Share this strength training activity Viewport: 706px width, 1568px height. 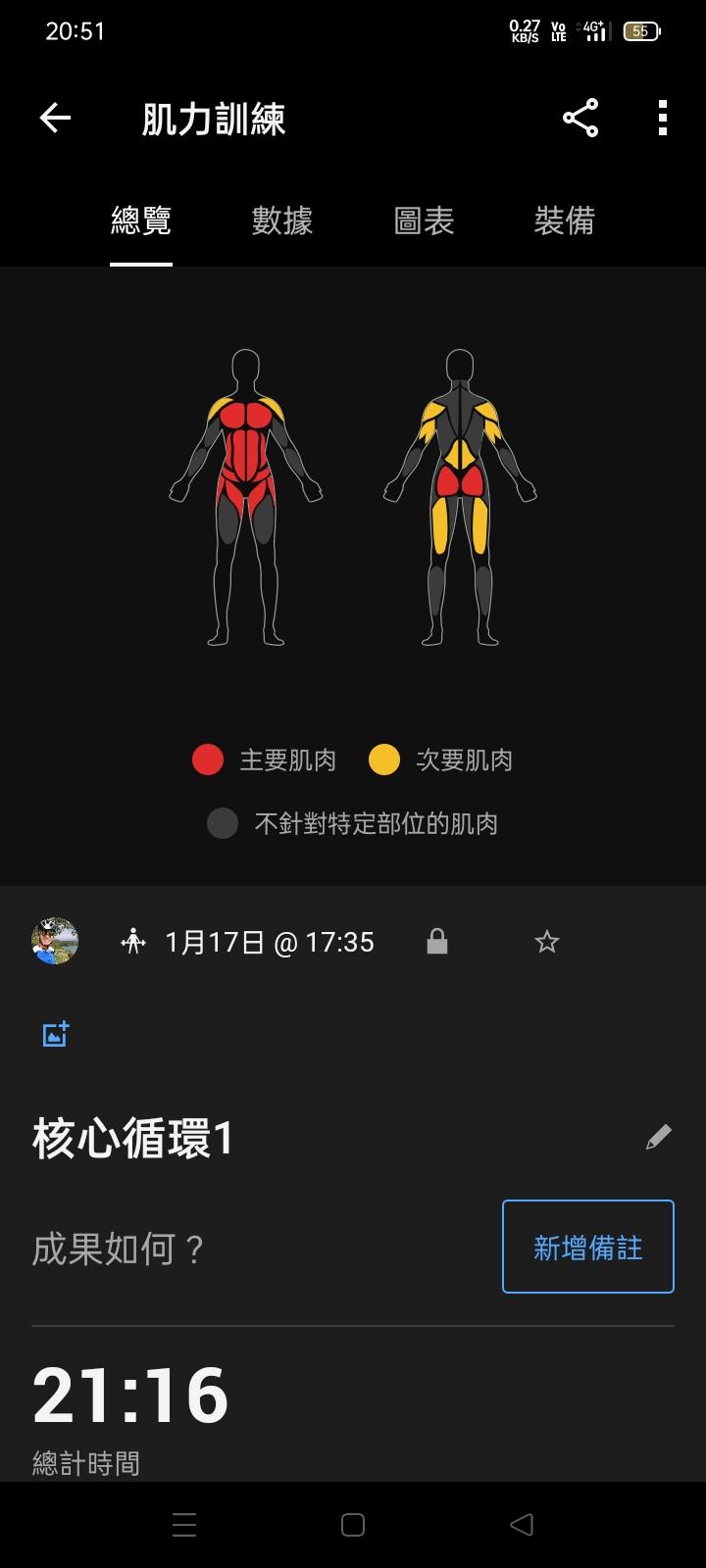click(580, 119)
